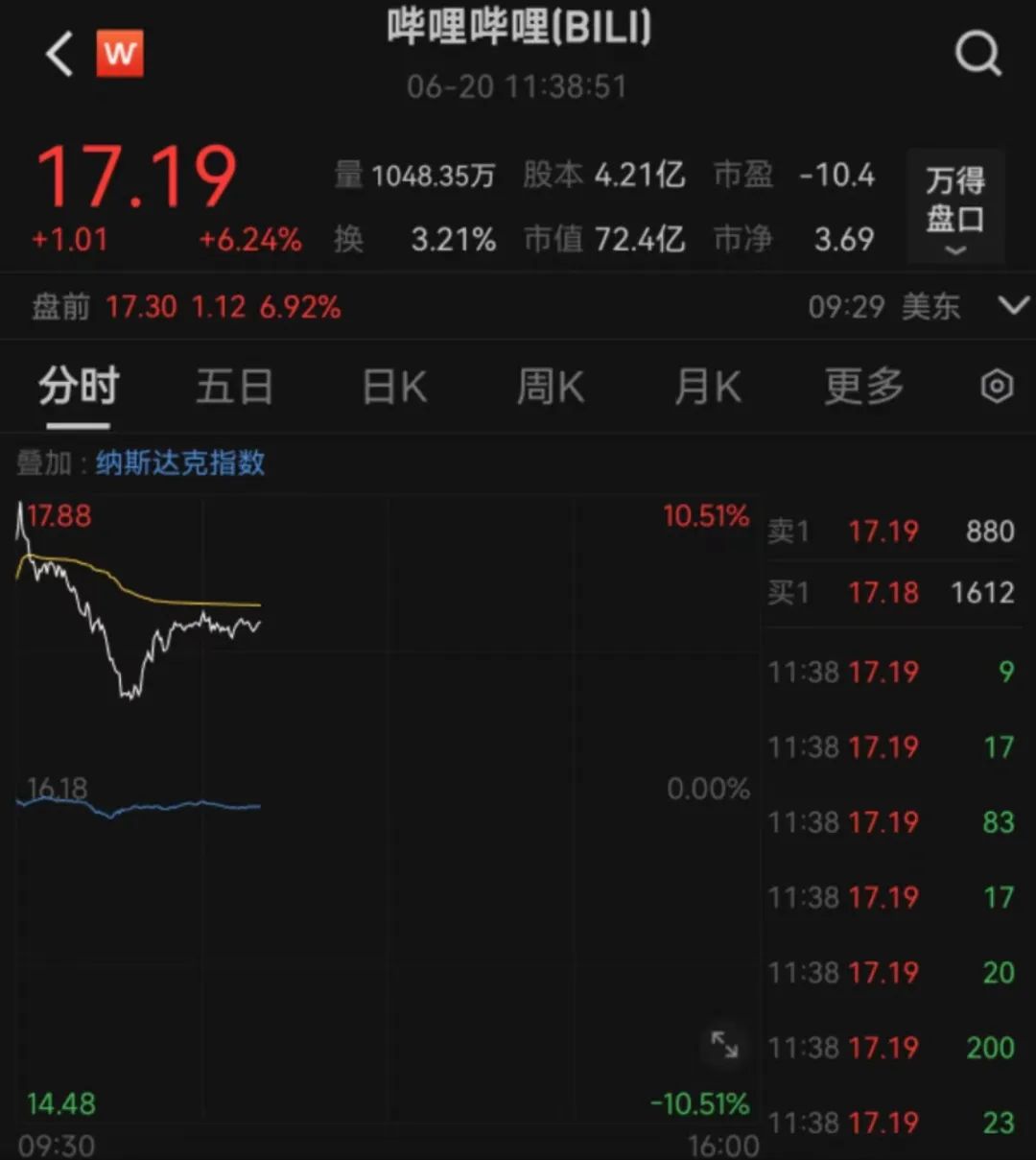Go back using the arrow icon
Screen dimensions: 1036x1160
pos(59,54)
